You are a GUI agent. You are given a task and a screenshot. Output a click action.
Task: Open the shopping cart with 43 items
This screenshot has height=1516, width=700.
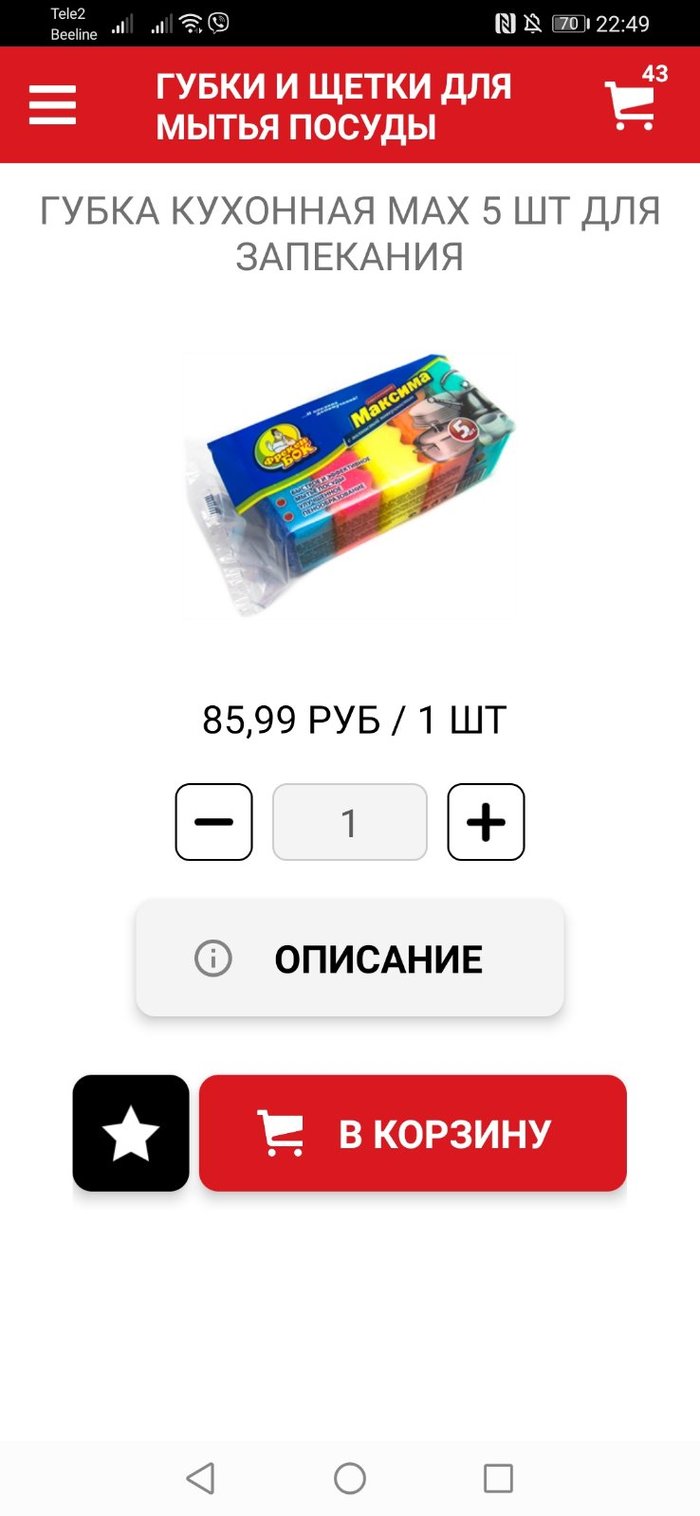pyautogui.click(x=632, y=103)
